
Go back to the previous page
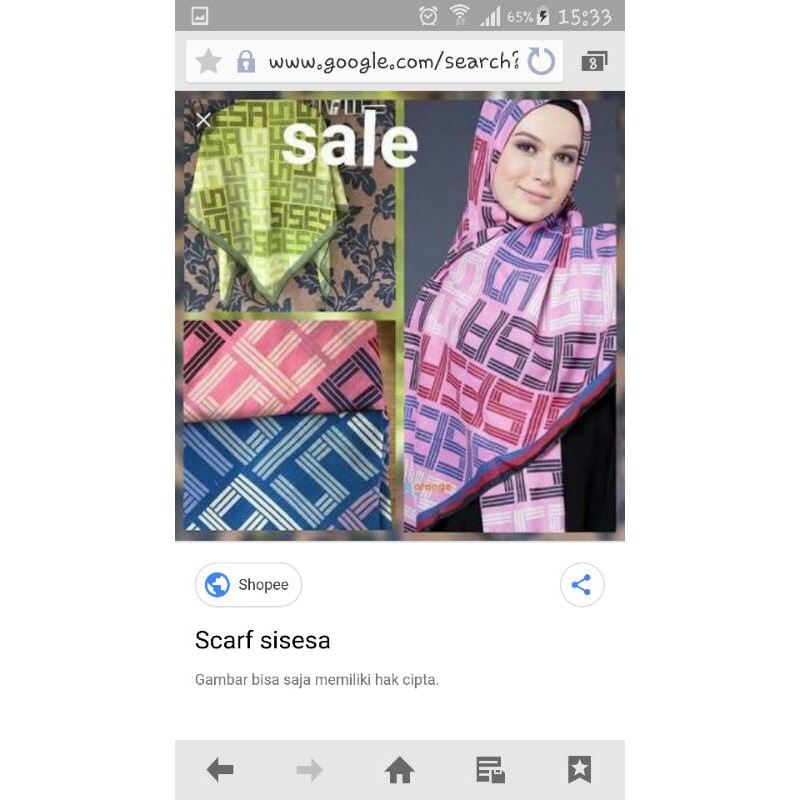pos(220,769)
